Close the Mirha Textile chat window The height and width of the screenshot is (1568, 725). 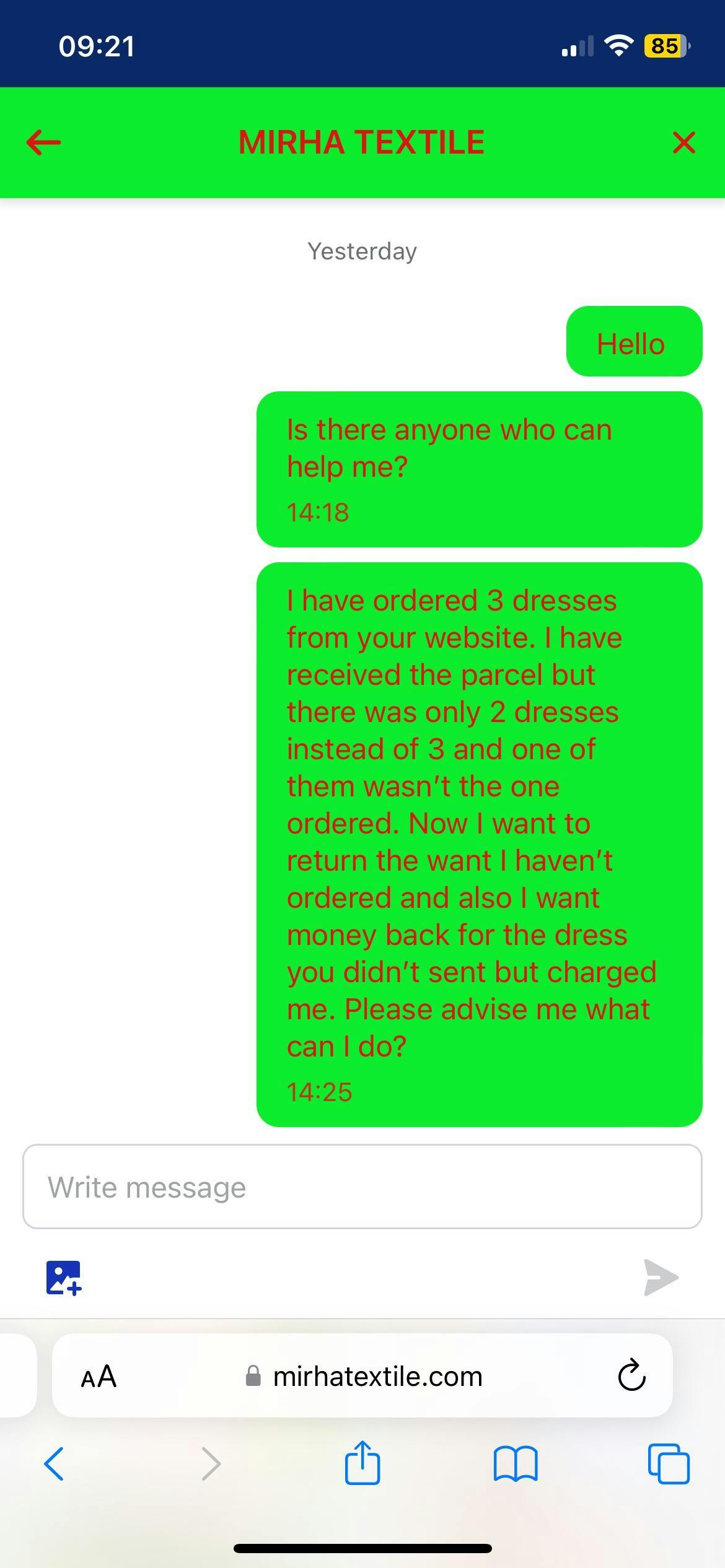683,142
